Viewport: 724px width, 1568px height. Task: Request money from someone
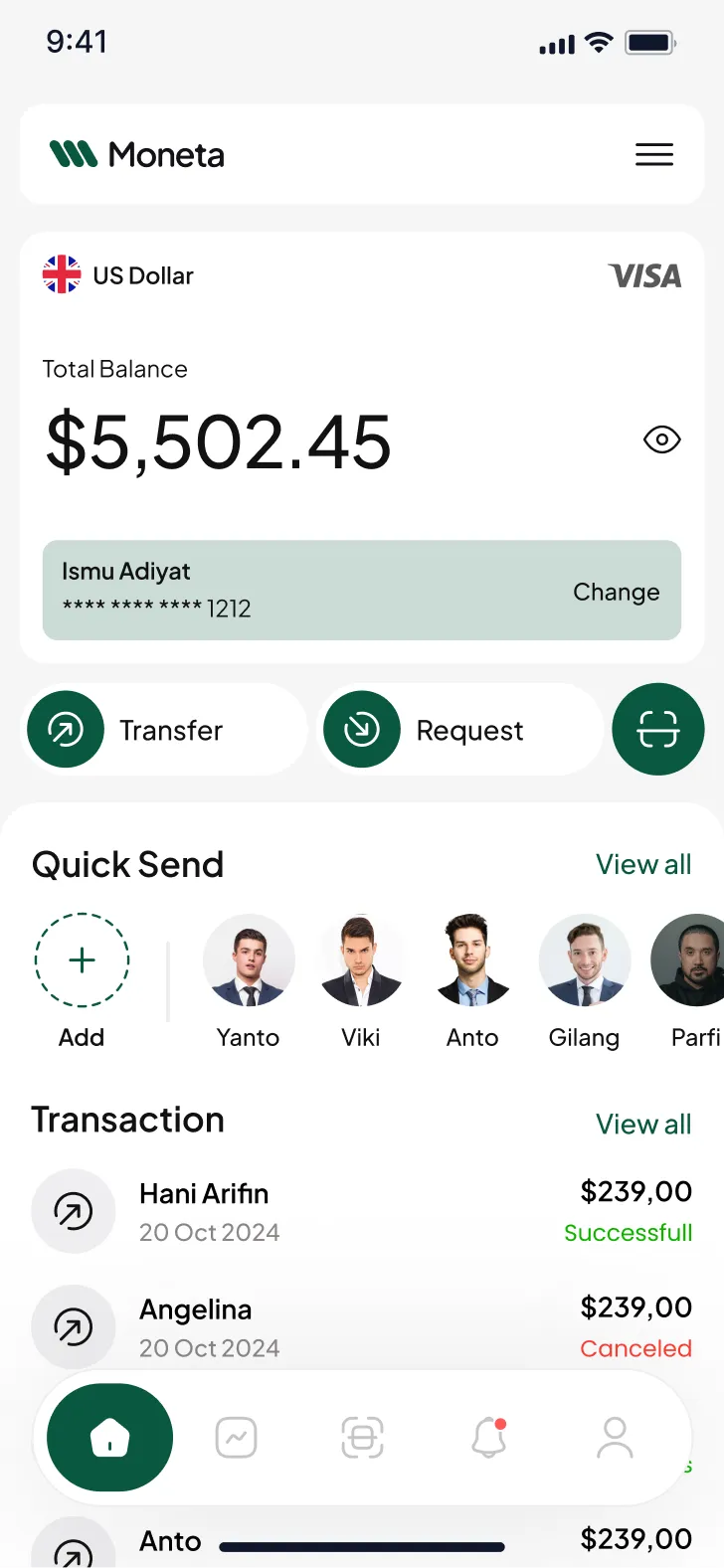(x=459, y=730)
